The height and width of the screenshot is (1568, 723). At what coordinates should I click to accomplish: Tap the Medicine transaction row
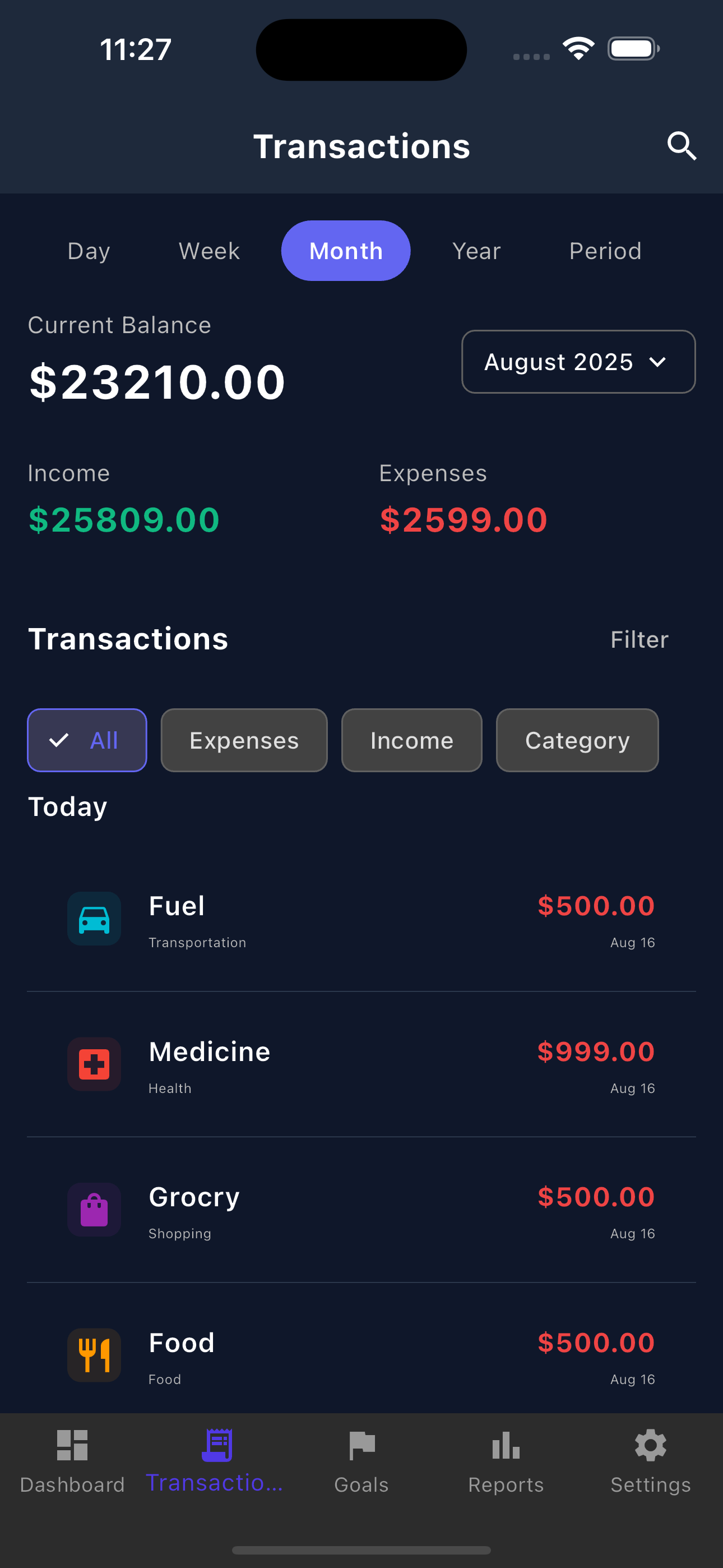361,1064
